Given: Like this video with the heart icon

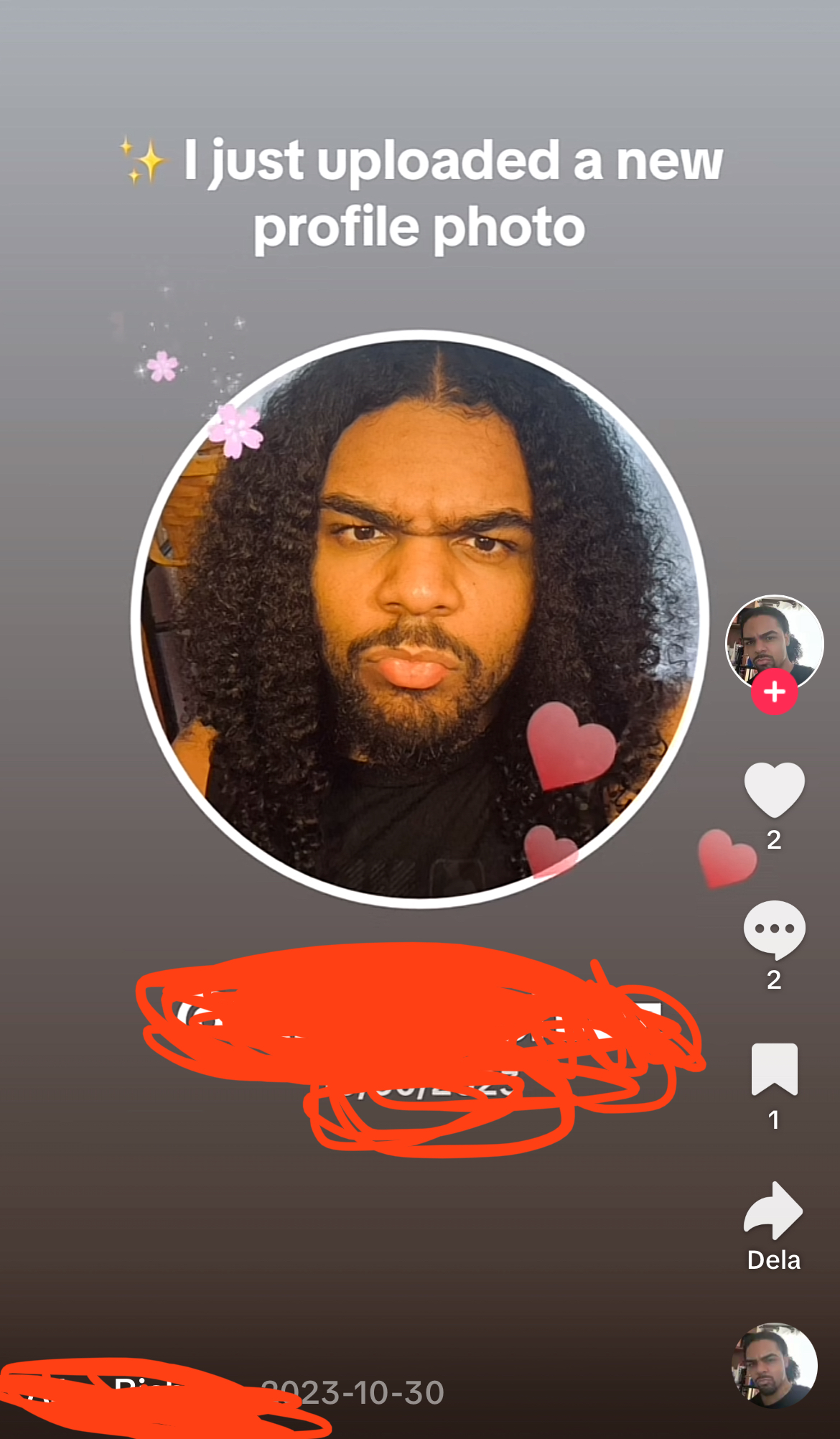Looking at the screenshot, I should point(774,790).
